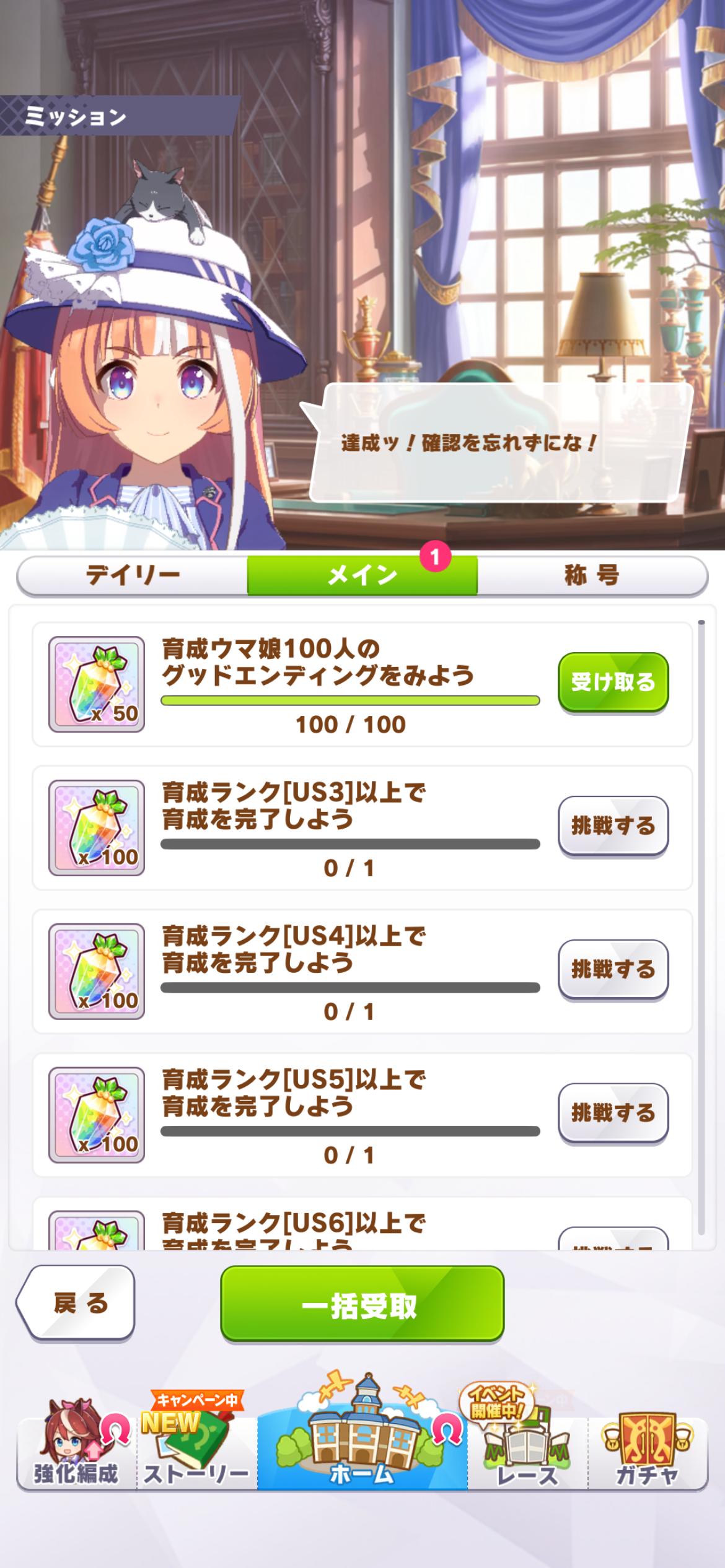725x1568 pixels.
Task: Open the 称号 tab
Action: pos(592,575)
